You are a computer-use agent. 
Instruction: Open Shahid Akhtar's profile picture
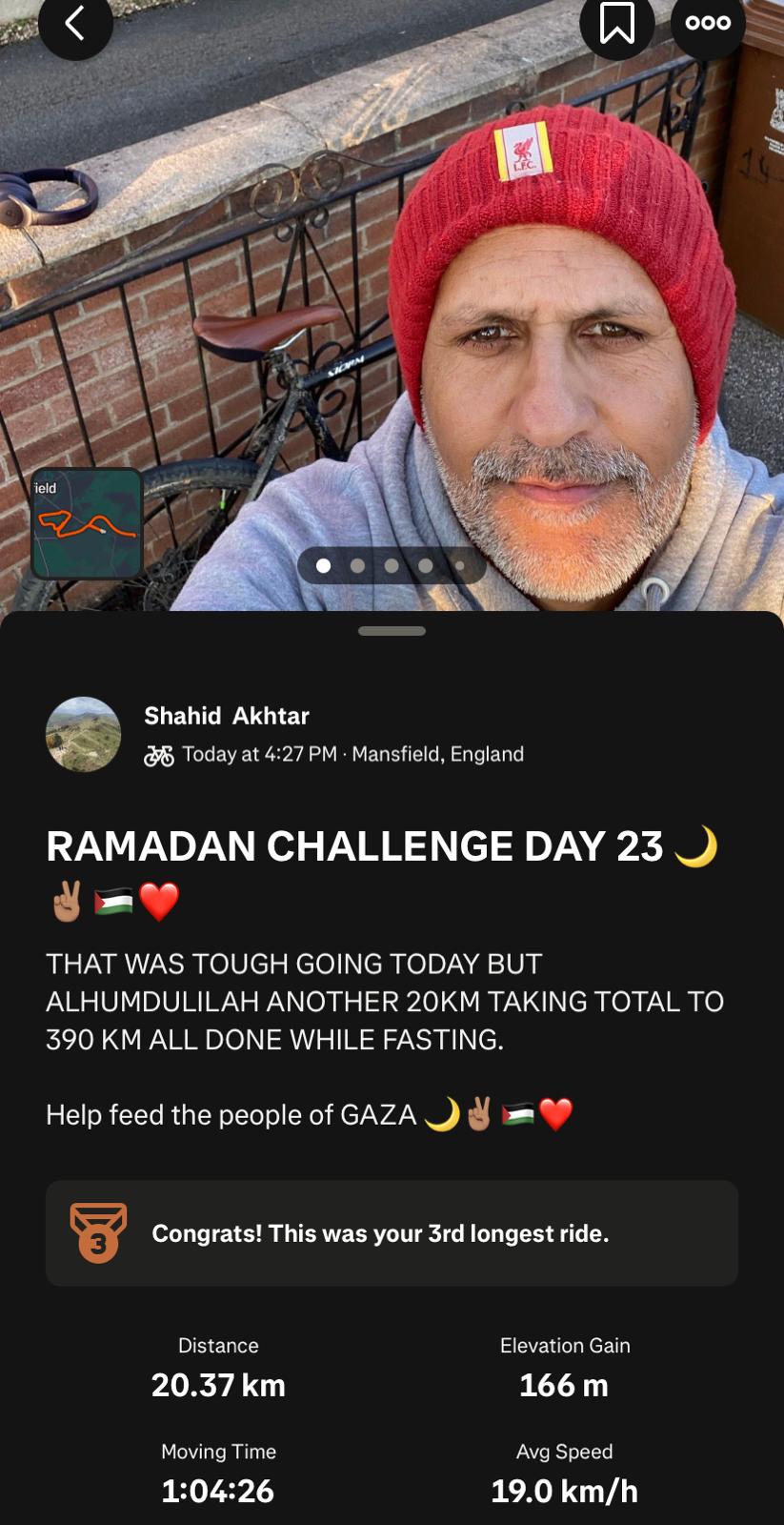[84, 734]
